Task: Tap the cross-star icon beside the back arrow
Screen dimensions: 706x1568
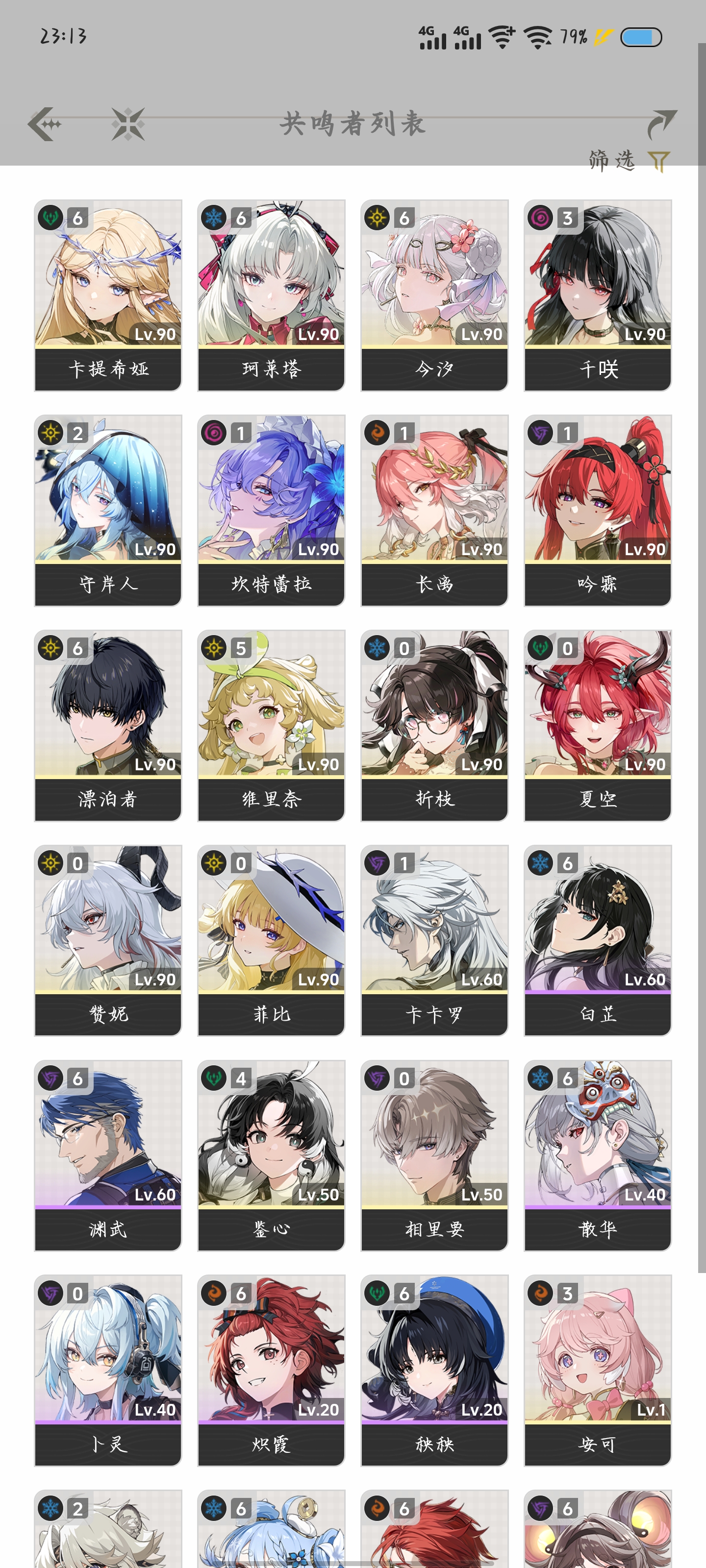Action: [128, 124]
